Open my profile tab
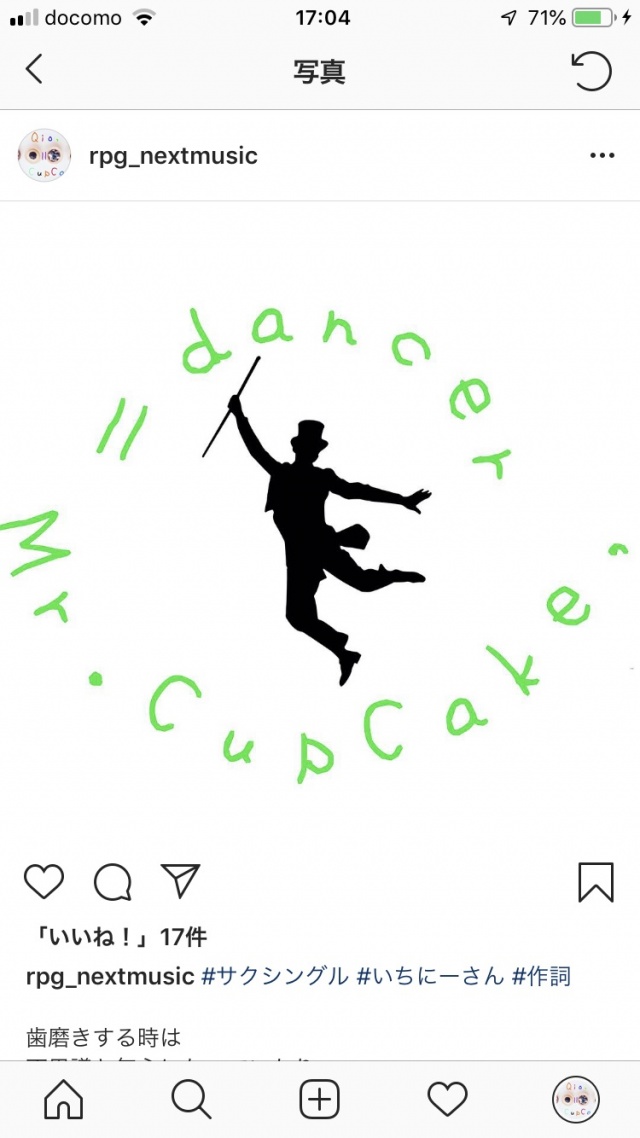Screen dimensions: 640x1138 575,1100
